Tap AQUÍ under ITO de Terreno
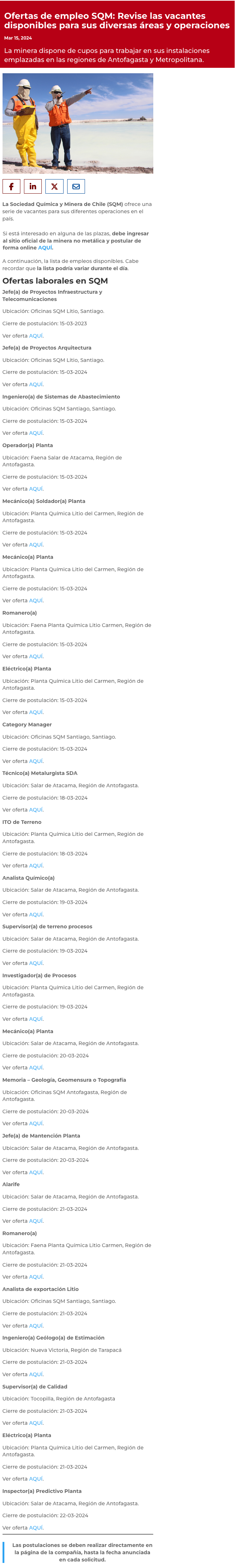235x1568 pixels. tap(36, 866)
